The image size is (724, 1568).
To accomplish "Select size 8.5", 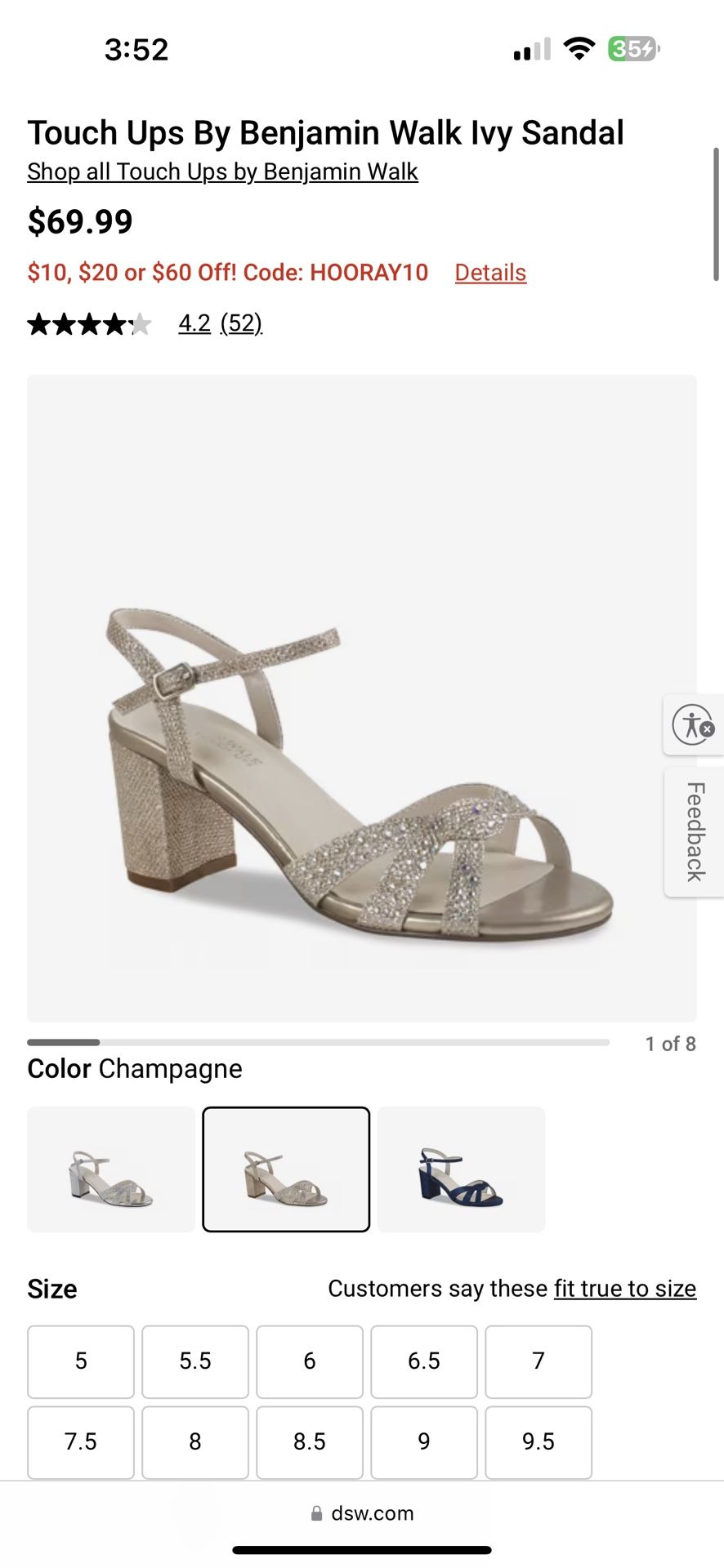I will pyautogui.click(x=310, y=1442).
